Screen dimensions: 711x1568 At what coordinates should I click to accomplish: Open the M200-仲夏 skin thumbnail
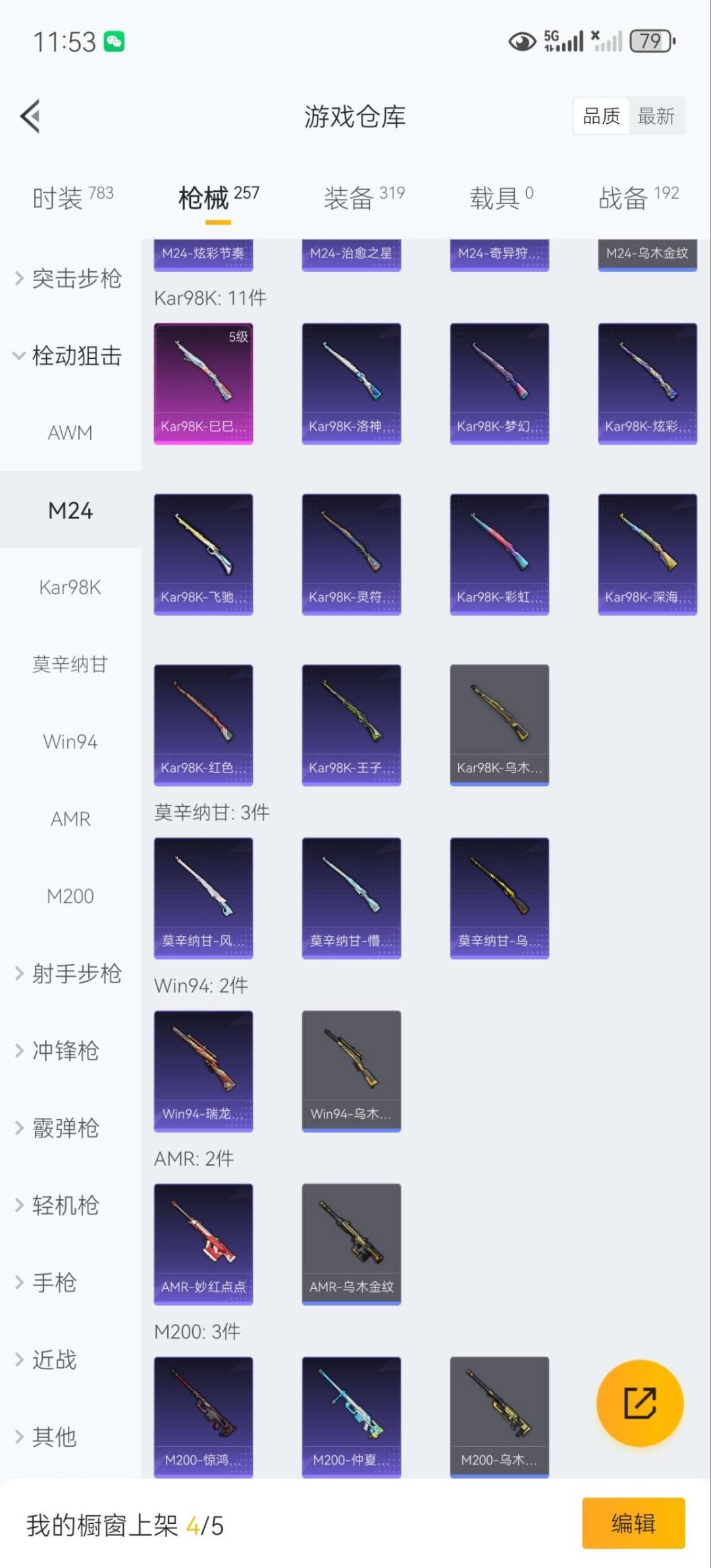pos(351,1416)
